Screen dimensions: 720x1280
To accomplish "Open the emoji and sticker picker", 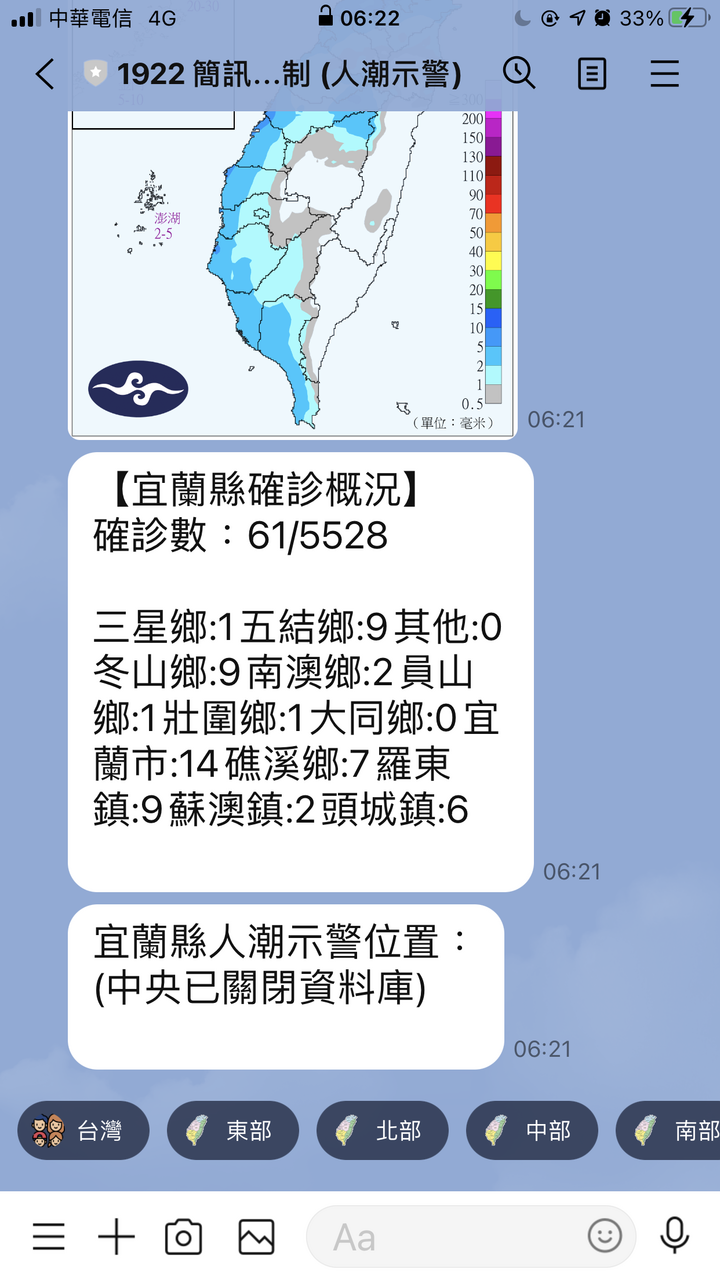I will coord(605,1237).
